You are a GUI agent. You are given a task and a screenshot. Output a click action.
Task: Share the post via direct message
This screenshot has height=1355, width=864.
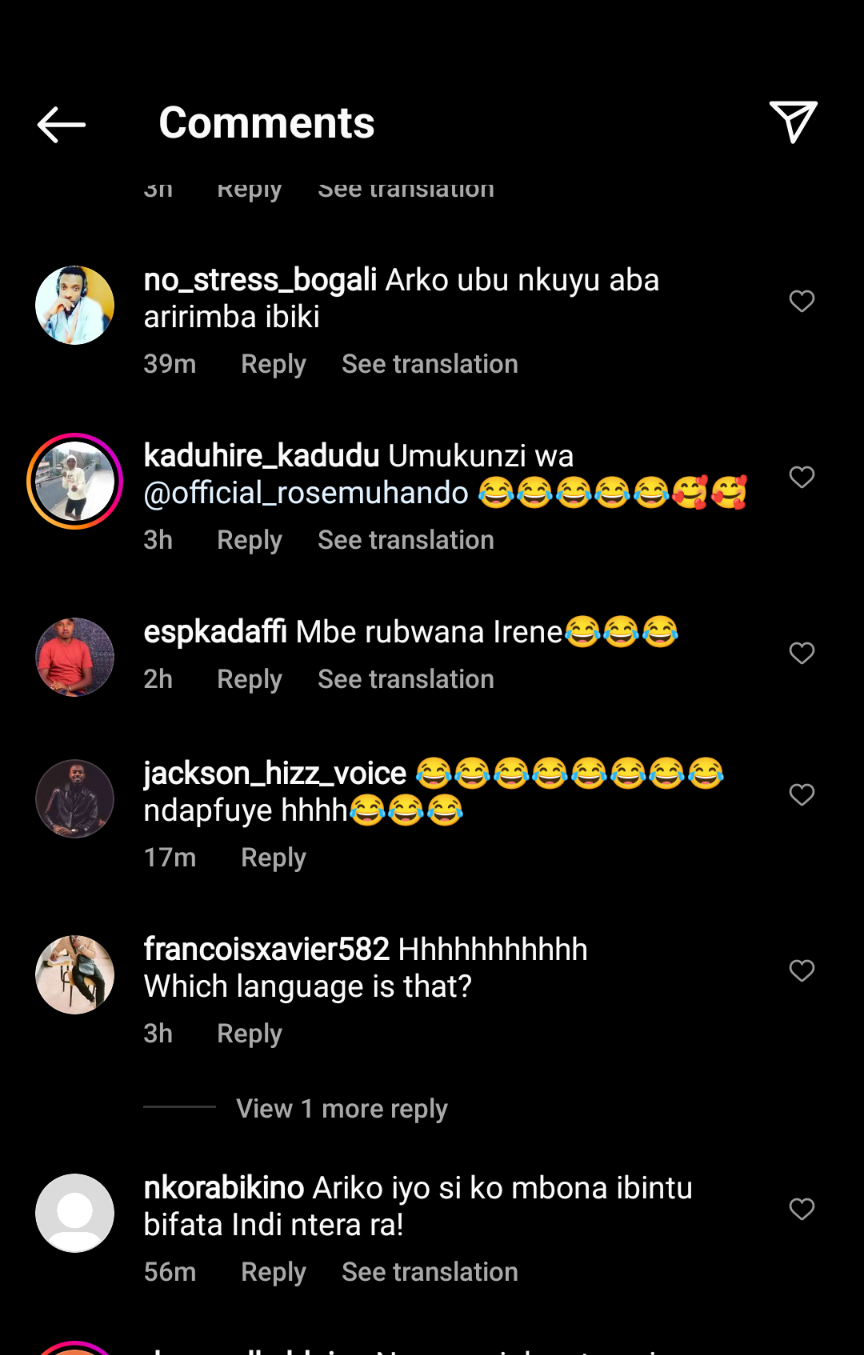pyautogui.click(x=794, y=122)
